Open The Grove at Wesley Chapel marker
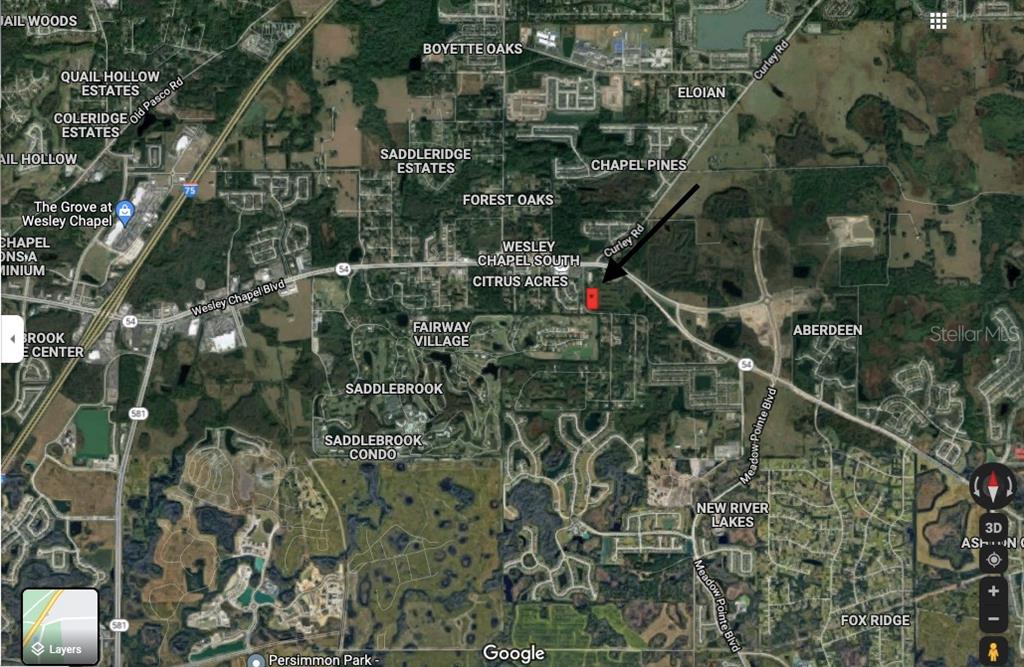Image resolution: width=1024 pixels, height=667 pixels. (125, 211)
